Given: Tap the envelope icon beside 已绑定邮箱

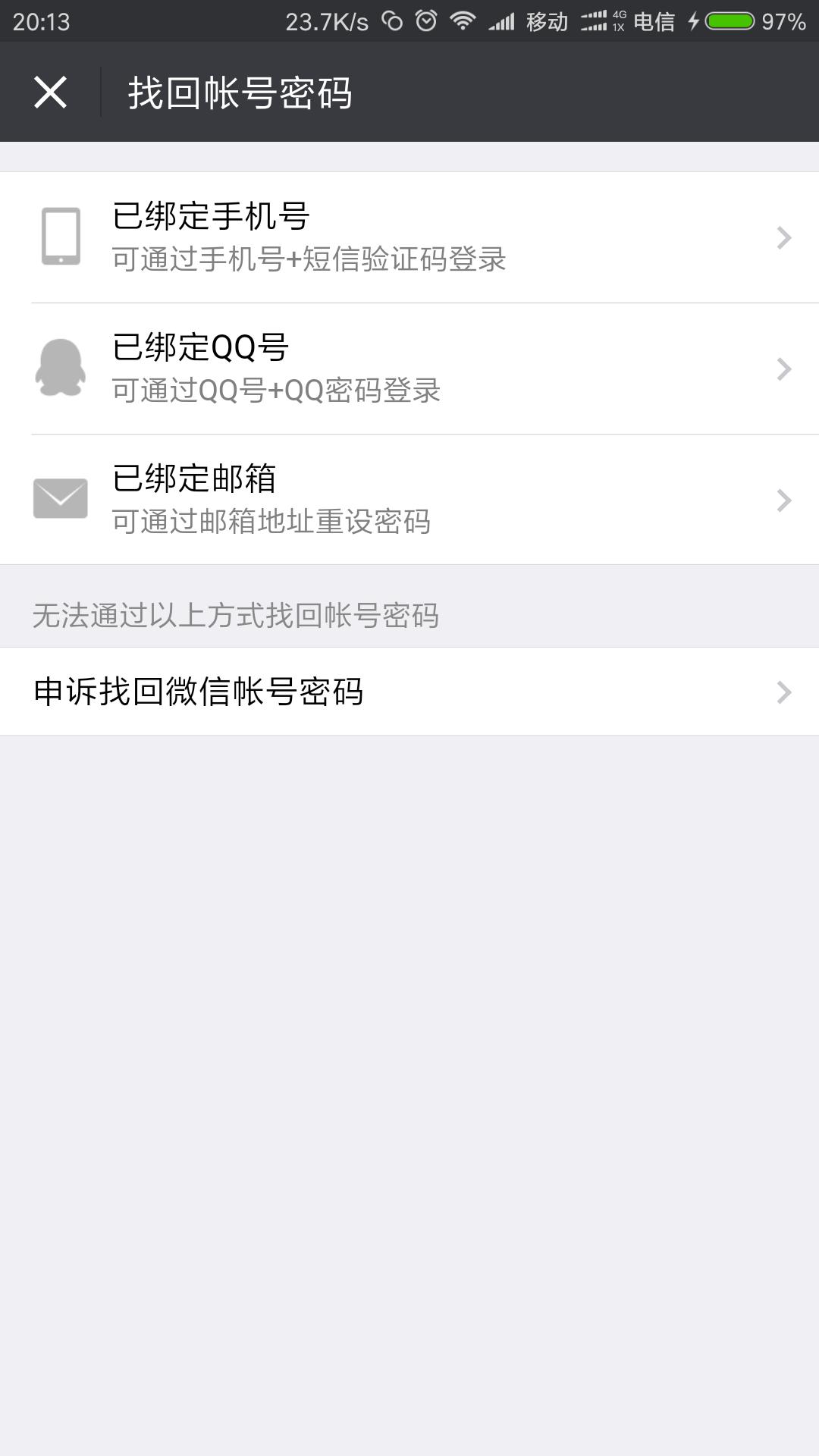Looking at the screenshot, I should click(x=61, y=498).
